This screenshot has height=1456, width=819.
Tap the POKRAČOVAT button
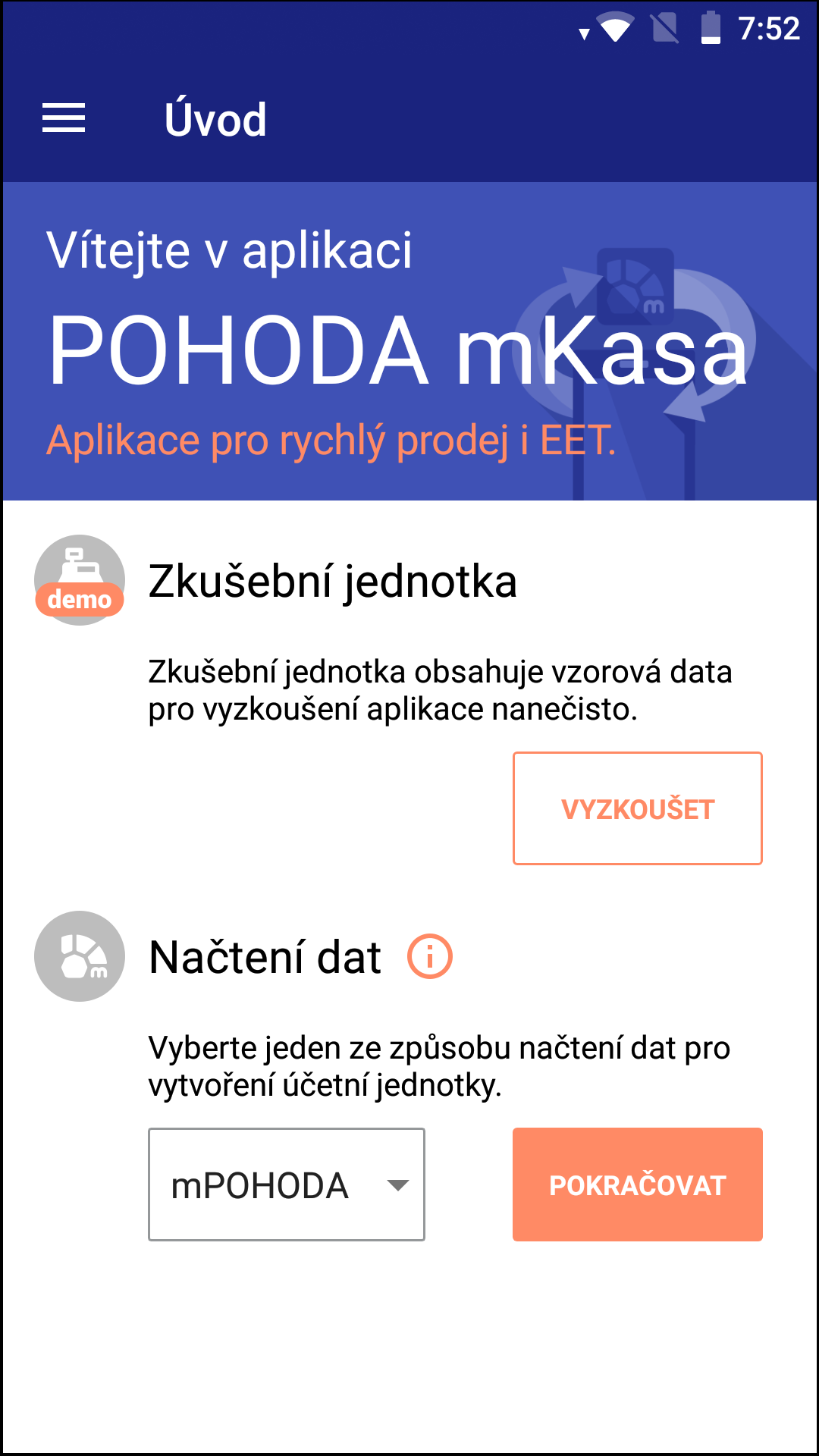[x=637, y=1185]
